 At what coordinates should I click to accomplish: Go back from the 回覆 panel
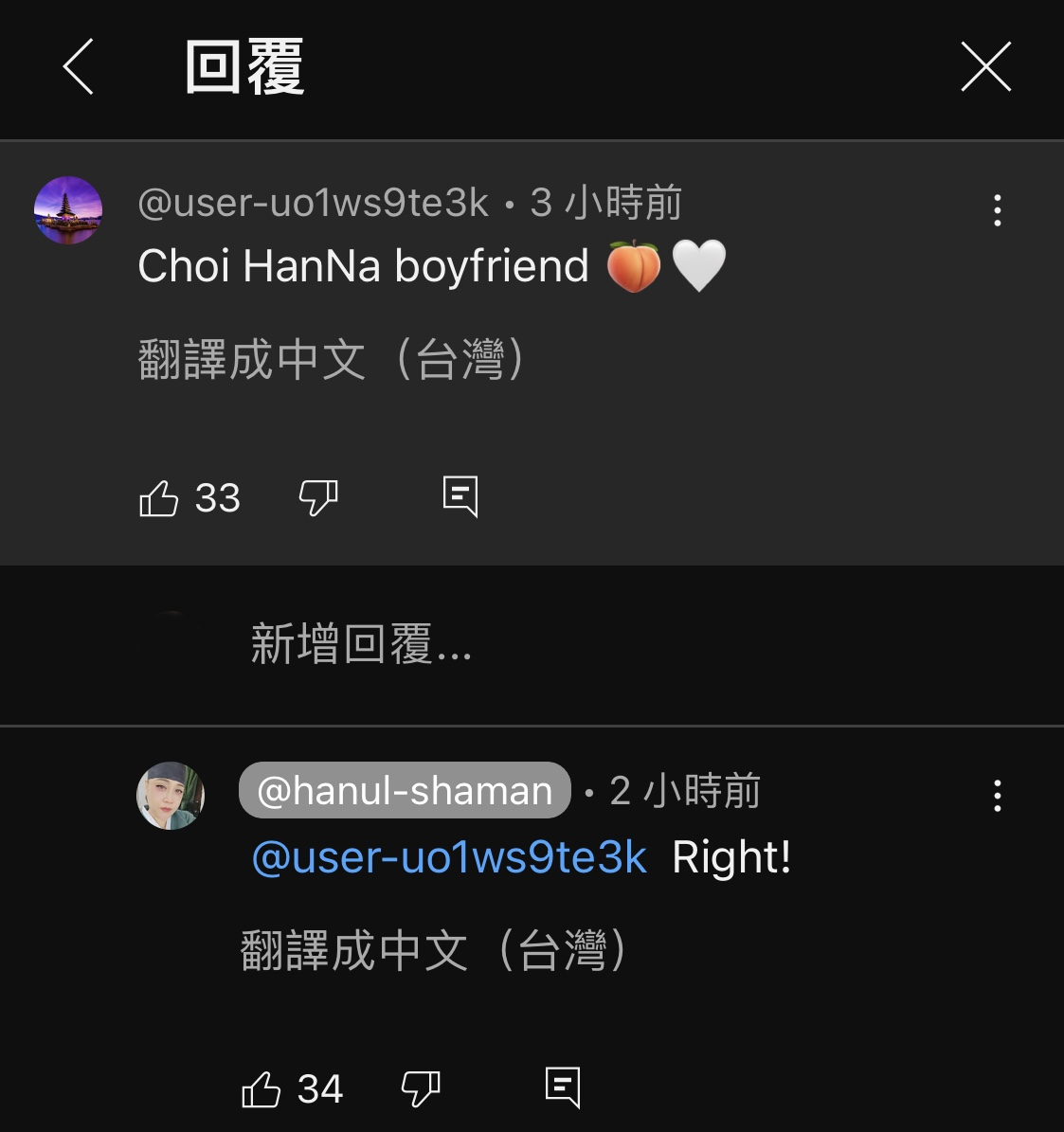79,67
